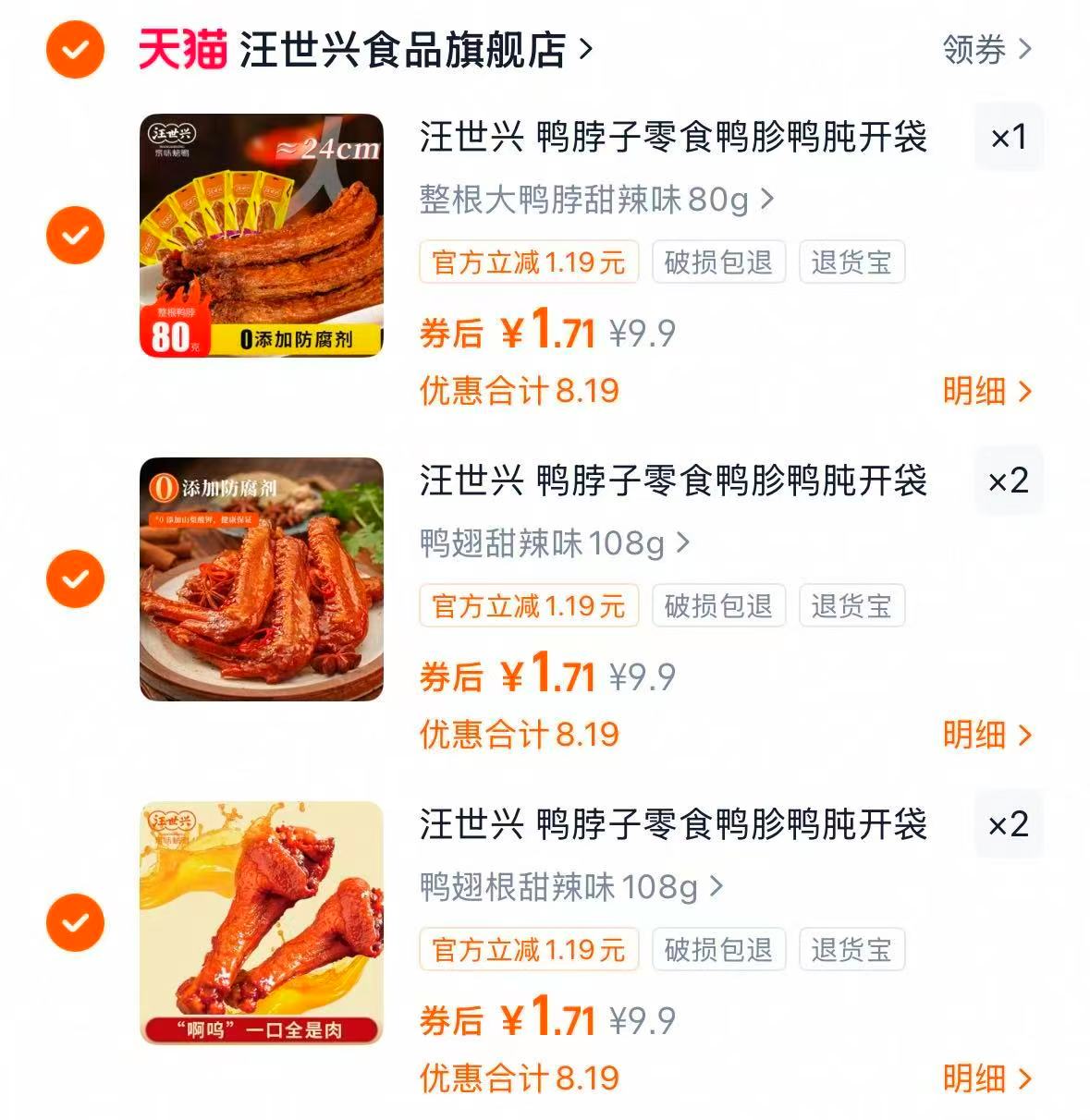Click the 退货宝 badge on the first product
This screenshot has height=1120, width=1090.
[851, 262]
